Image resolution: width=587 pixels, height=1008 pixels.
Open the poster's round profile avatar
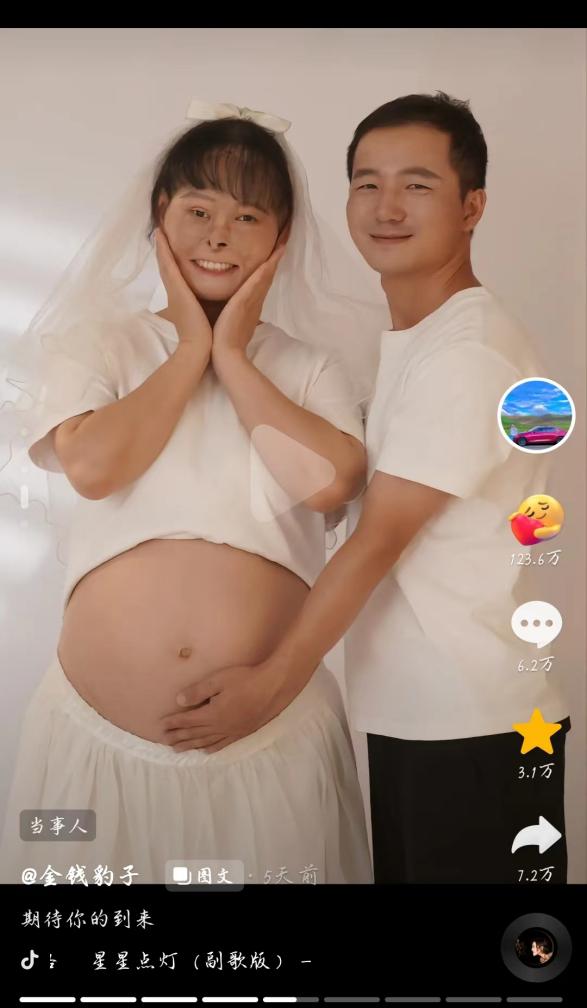point(536,415)
